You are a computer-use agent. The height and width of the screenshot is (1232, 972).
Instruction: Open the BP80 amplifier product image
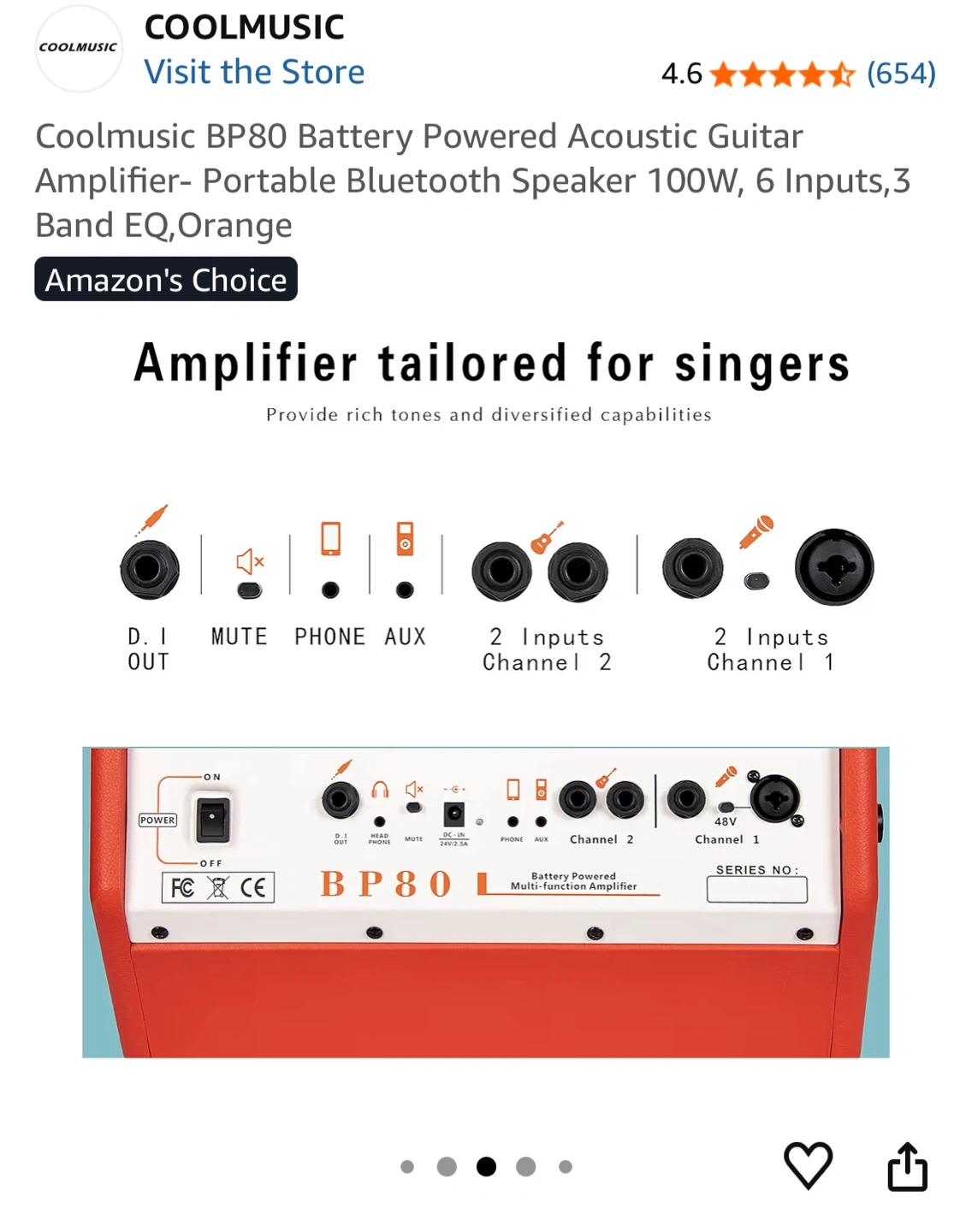(486, 697)
